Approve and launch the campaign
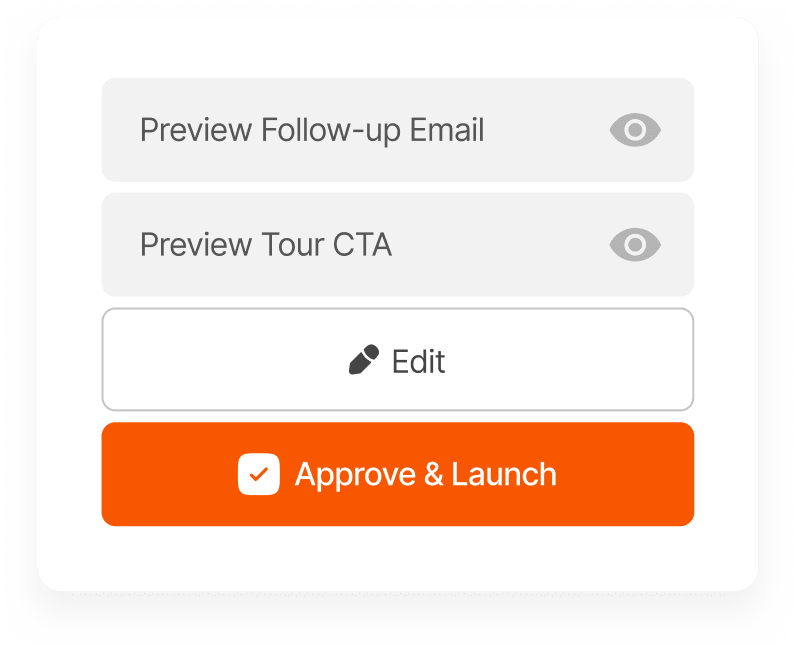This screenshot has height=646, width=794. click(397, 474)
